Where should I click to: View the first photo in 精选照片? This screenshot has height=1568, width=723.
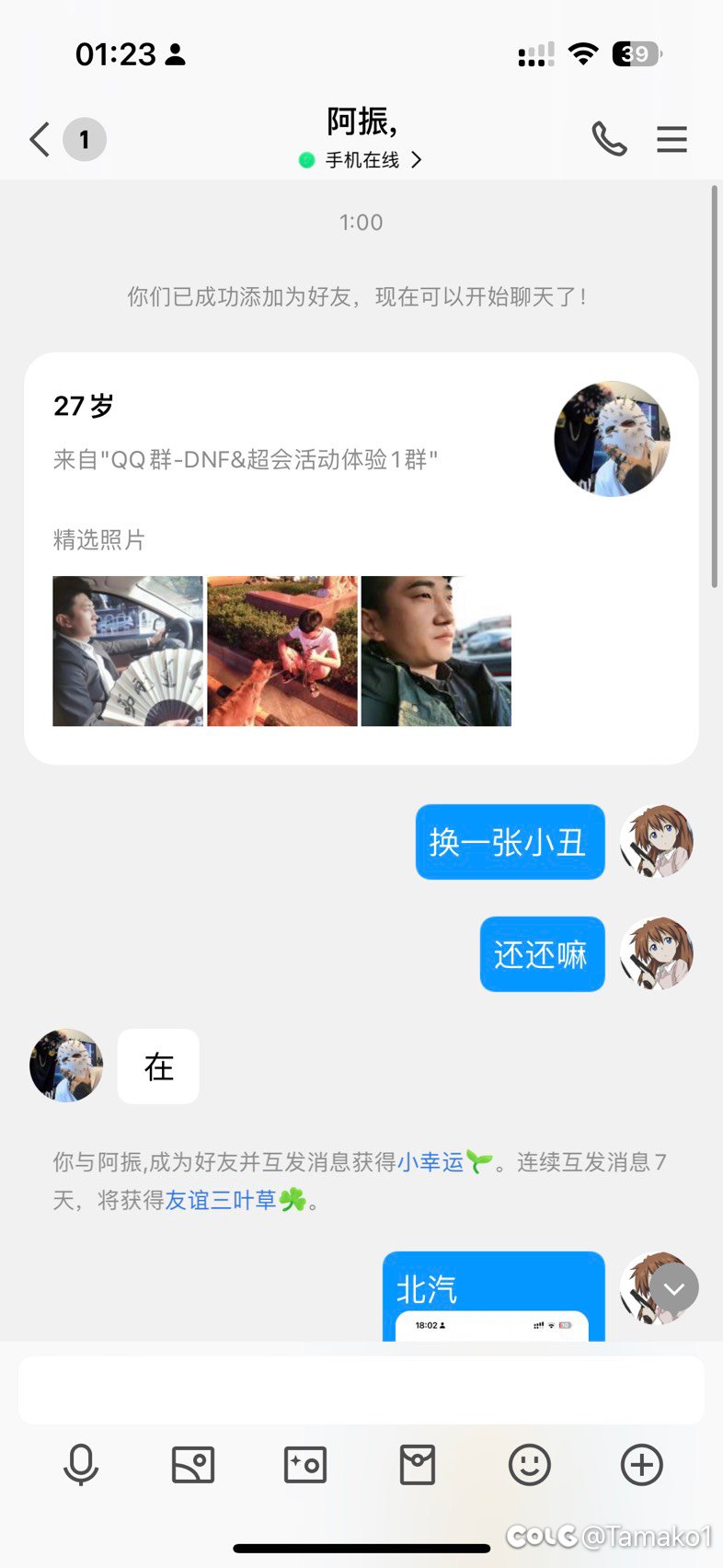(x=127, y=650)
